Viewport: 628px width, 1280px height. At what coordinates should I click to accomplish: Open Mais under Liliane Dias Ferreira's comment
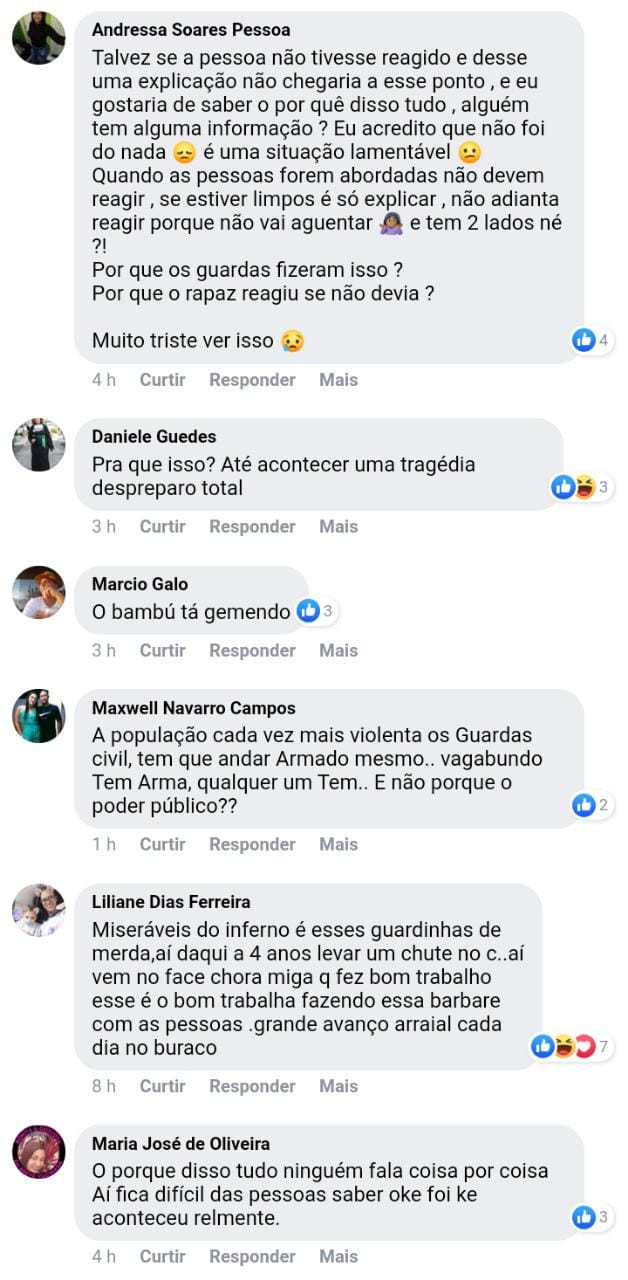tap(338, 1086)
